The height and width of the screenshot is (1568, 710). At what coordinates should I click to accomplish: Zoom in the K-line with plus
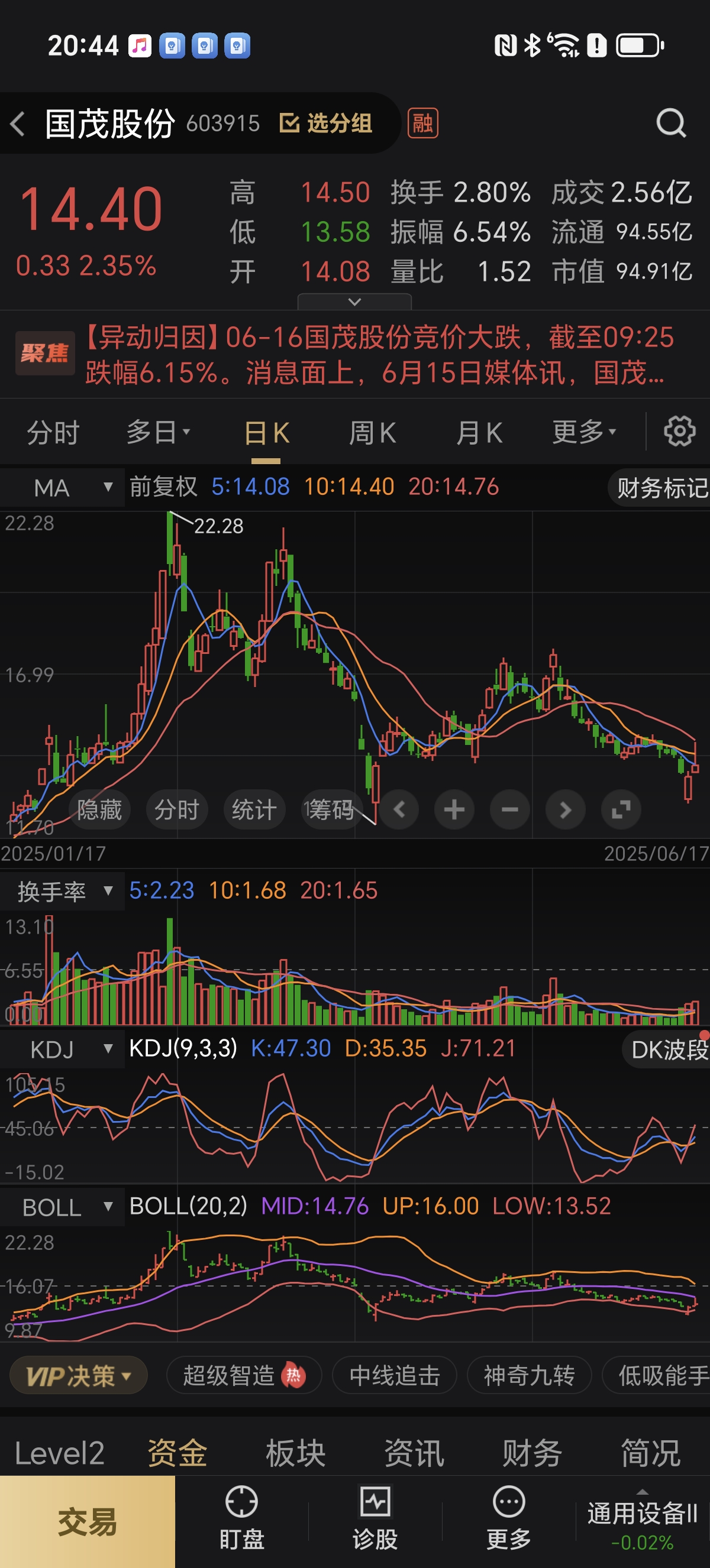[454, 810]
